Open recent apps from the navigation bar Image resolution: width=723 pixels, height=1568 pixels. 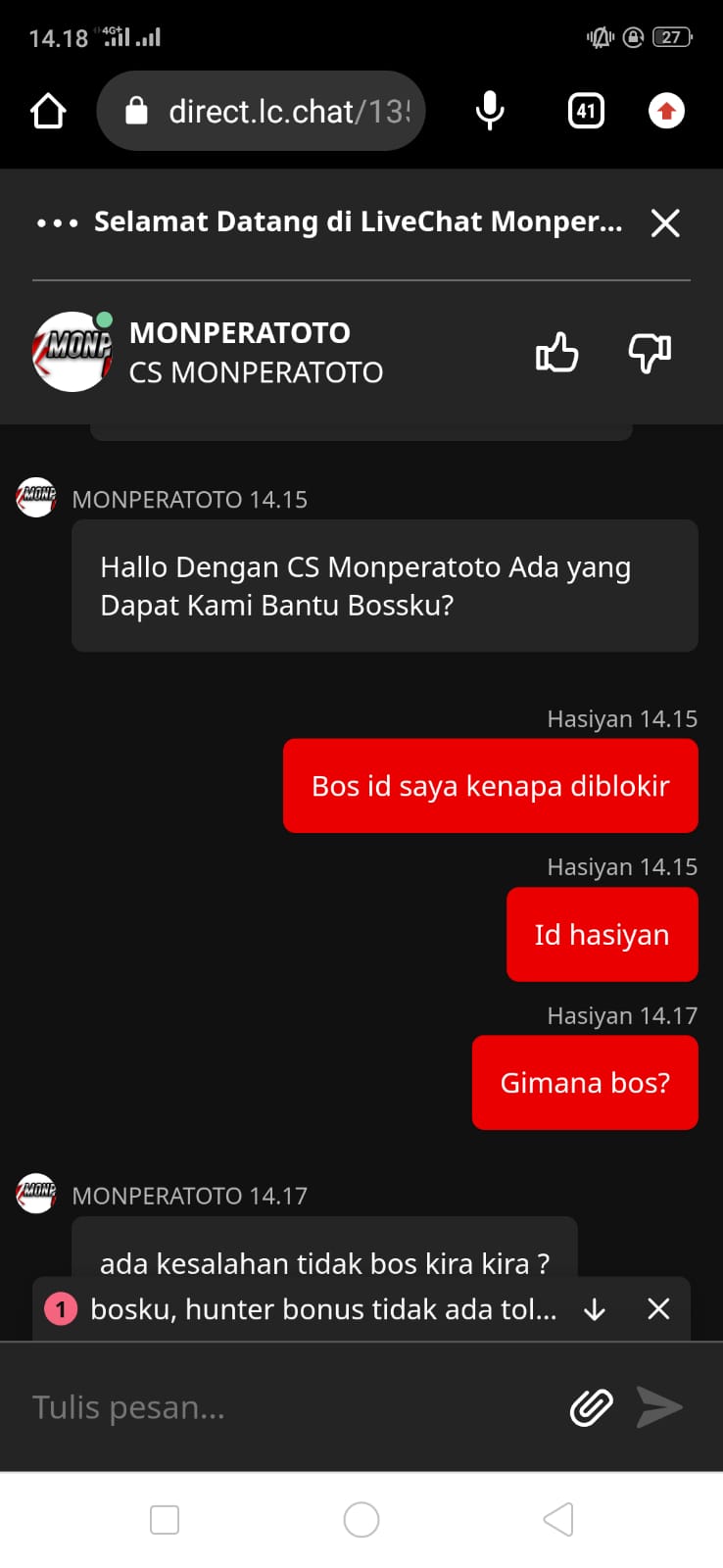[x=165, y=1520]
